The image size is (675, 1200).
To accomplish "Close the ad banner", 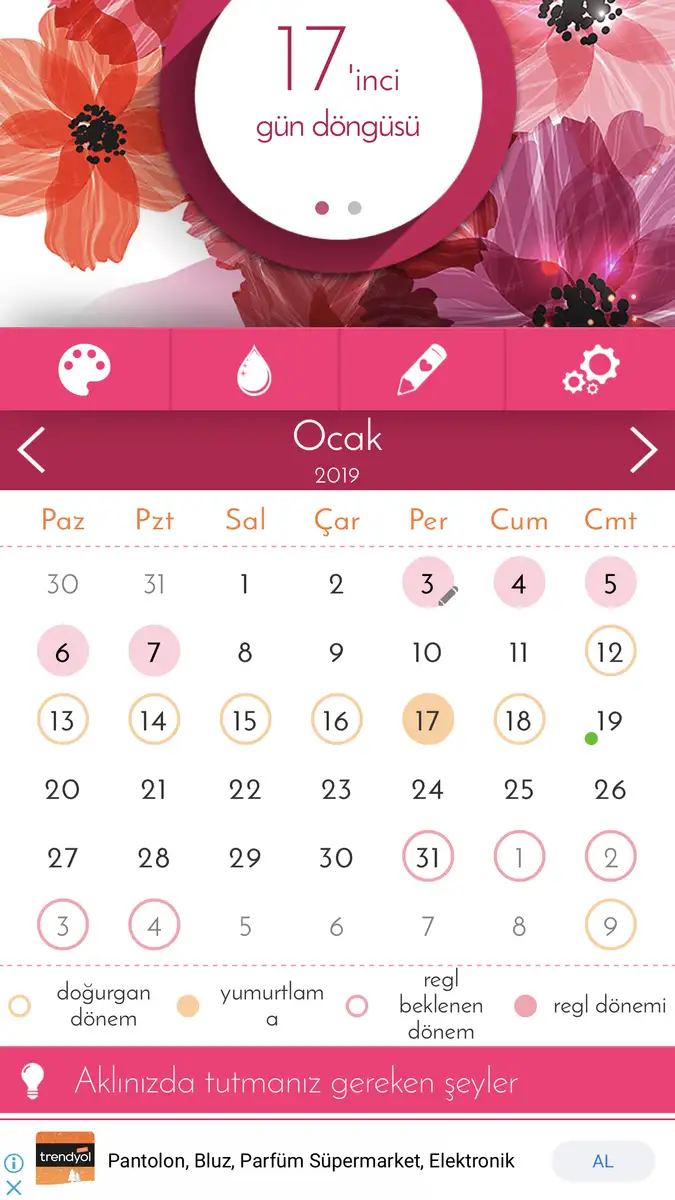I will coord(14,1186).
